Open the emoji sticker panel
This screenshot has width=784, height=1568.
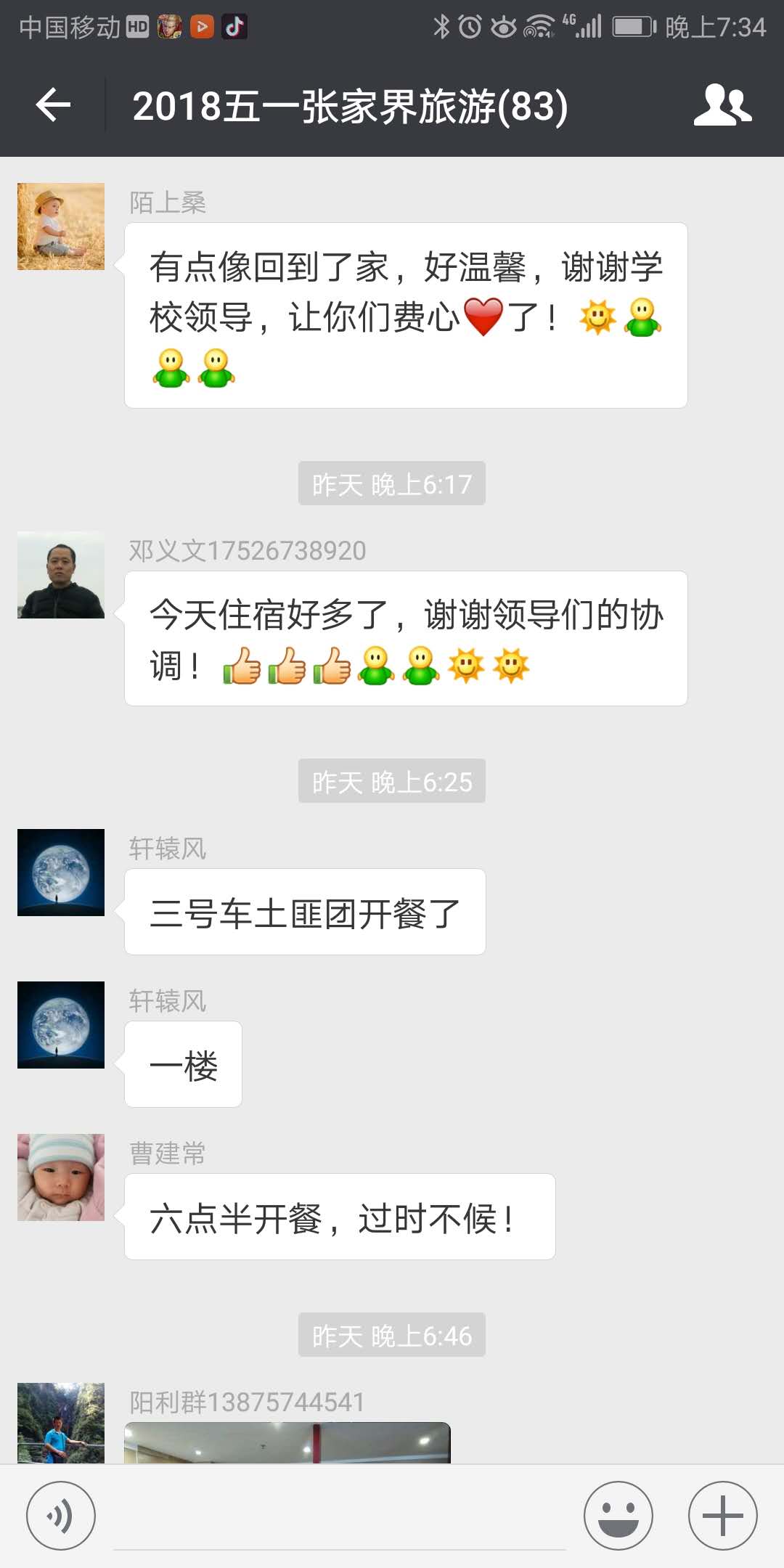(618, 1516)
